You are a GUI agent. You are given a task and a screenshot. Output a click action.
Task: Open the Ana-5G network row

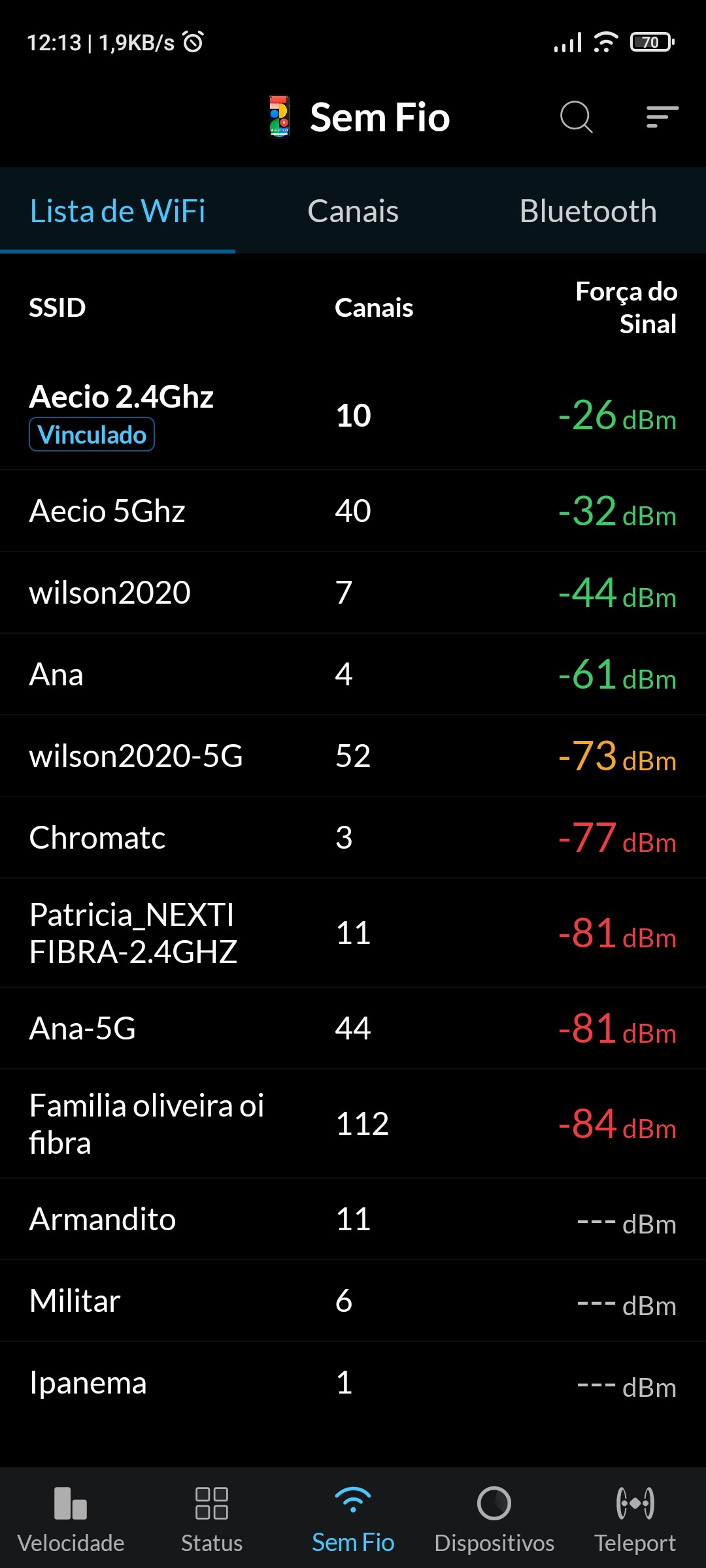(x=353, y=1028)
